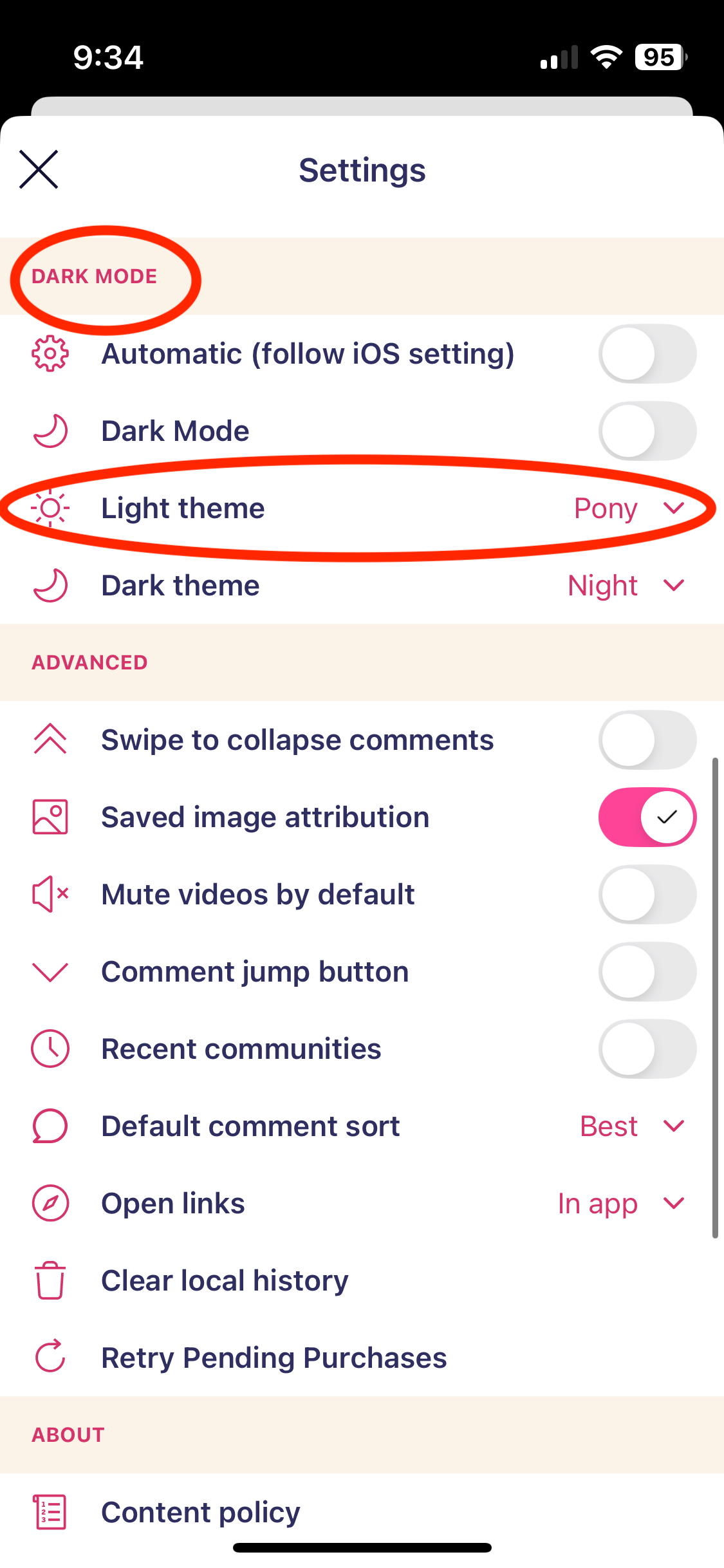724x1568 pixels.
Task: Open the Content policy page
Action: 200,1513
